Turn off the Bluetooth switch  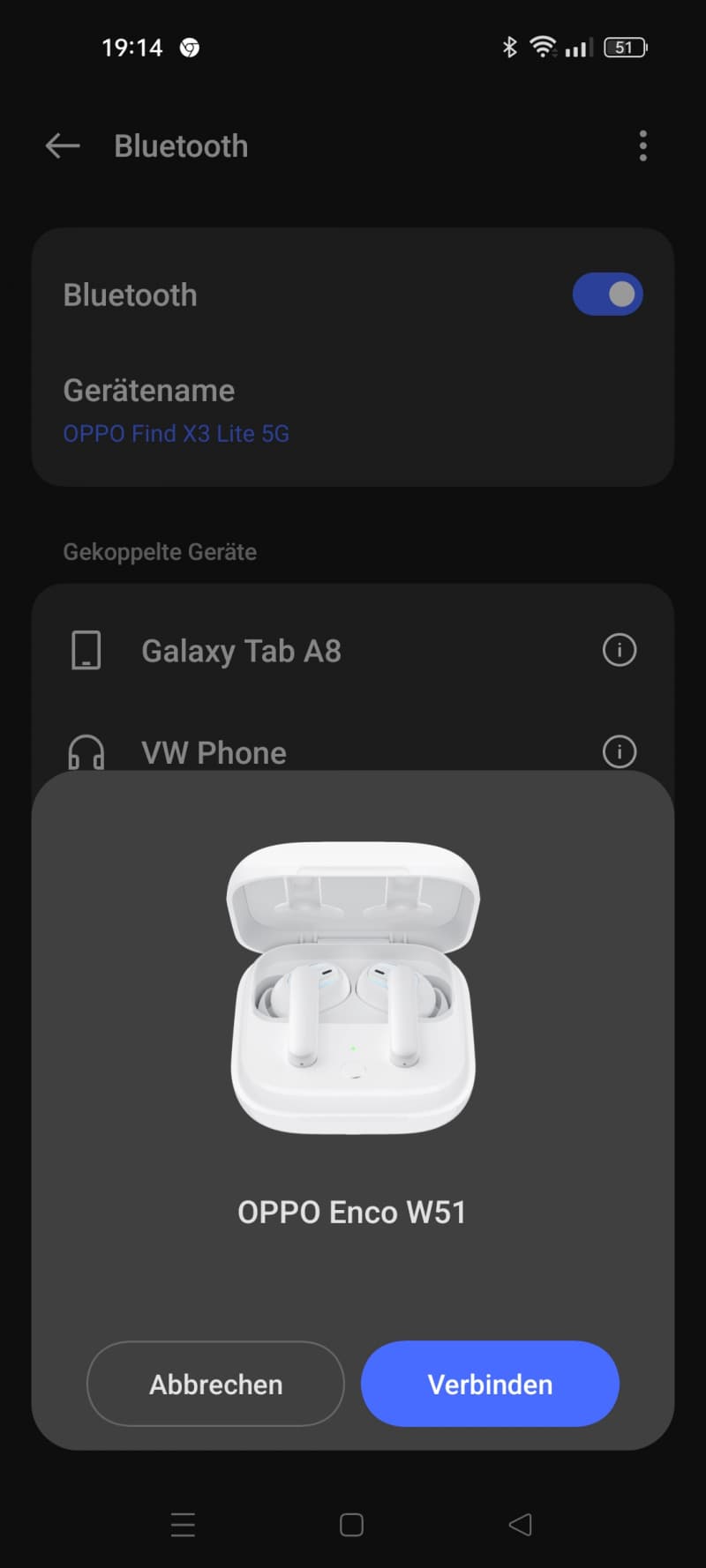tap(607, 294)
